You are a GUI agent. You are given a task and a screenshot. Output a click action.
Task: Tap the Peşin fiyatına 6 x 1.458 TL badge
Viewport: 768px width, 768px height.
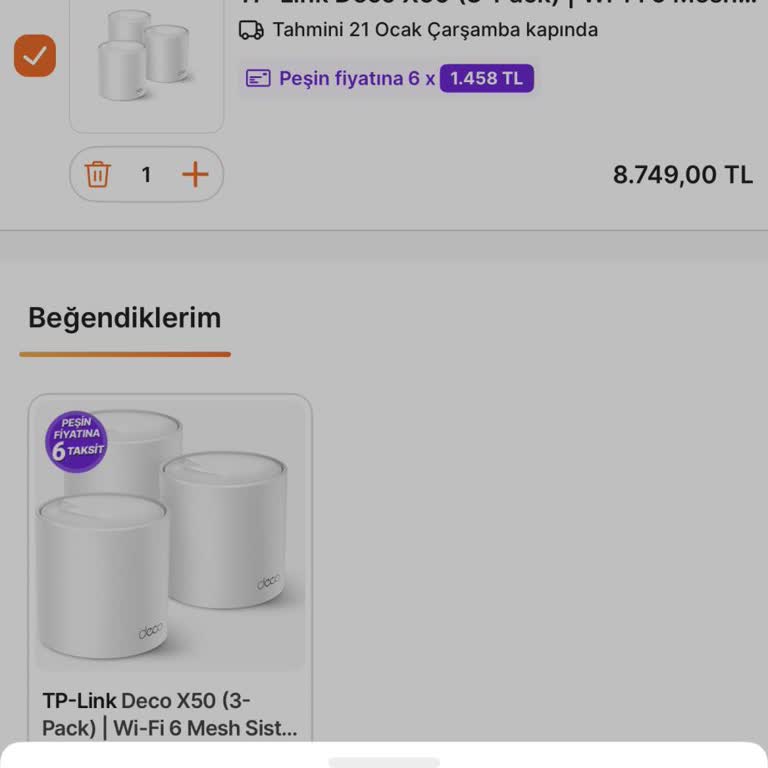390,78
